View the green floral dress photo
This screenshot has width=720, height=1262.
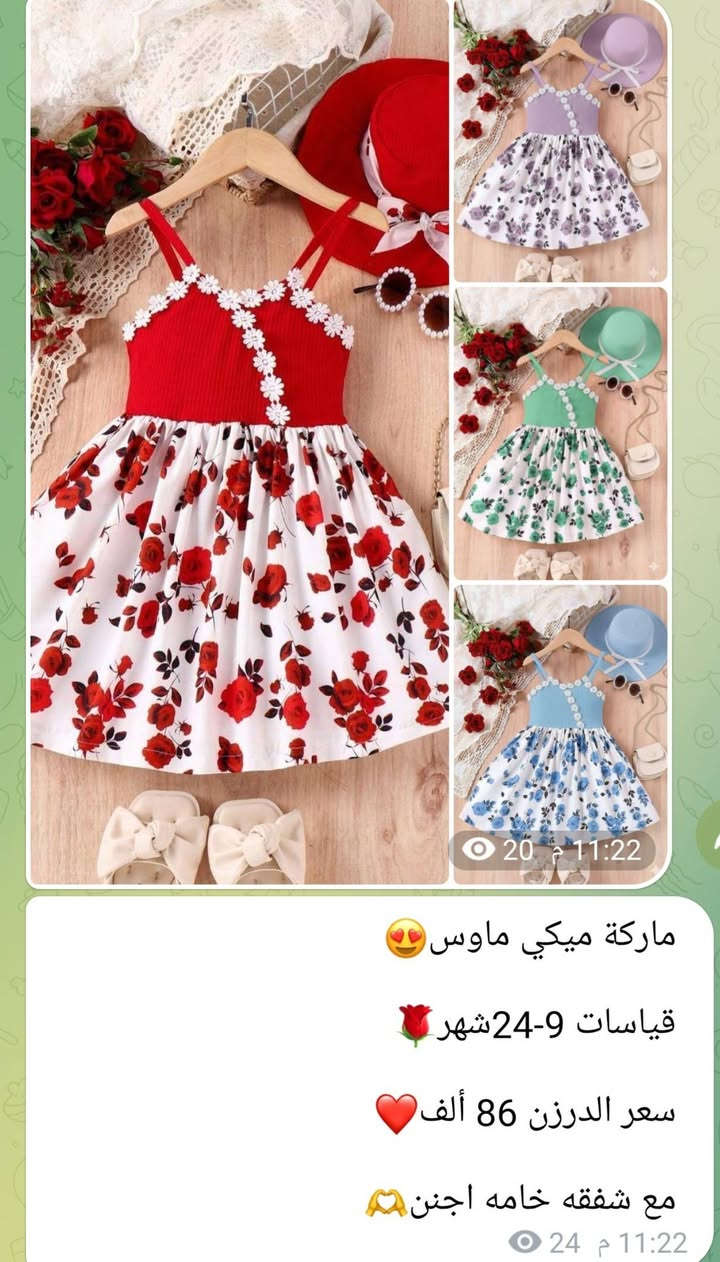(x=560, y=432)
